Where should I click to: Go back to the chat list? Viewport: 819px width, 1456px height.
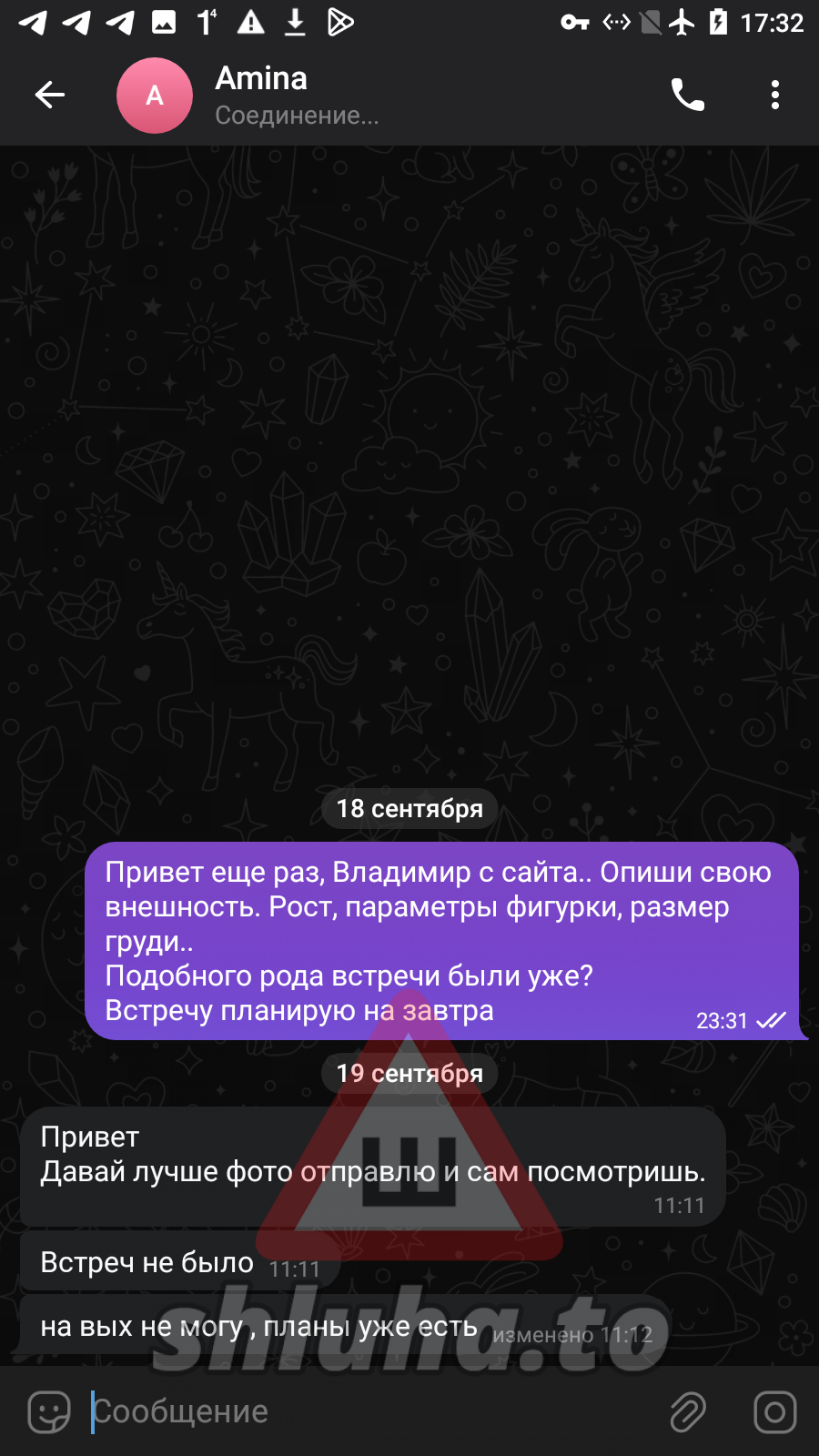(x=50, y=95)
